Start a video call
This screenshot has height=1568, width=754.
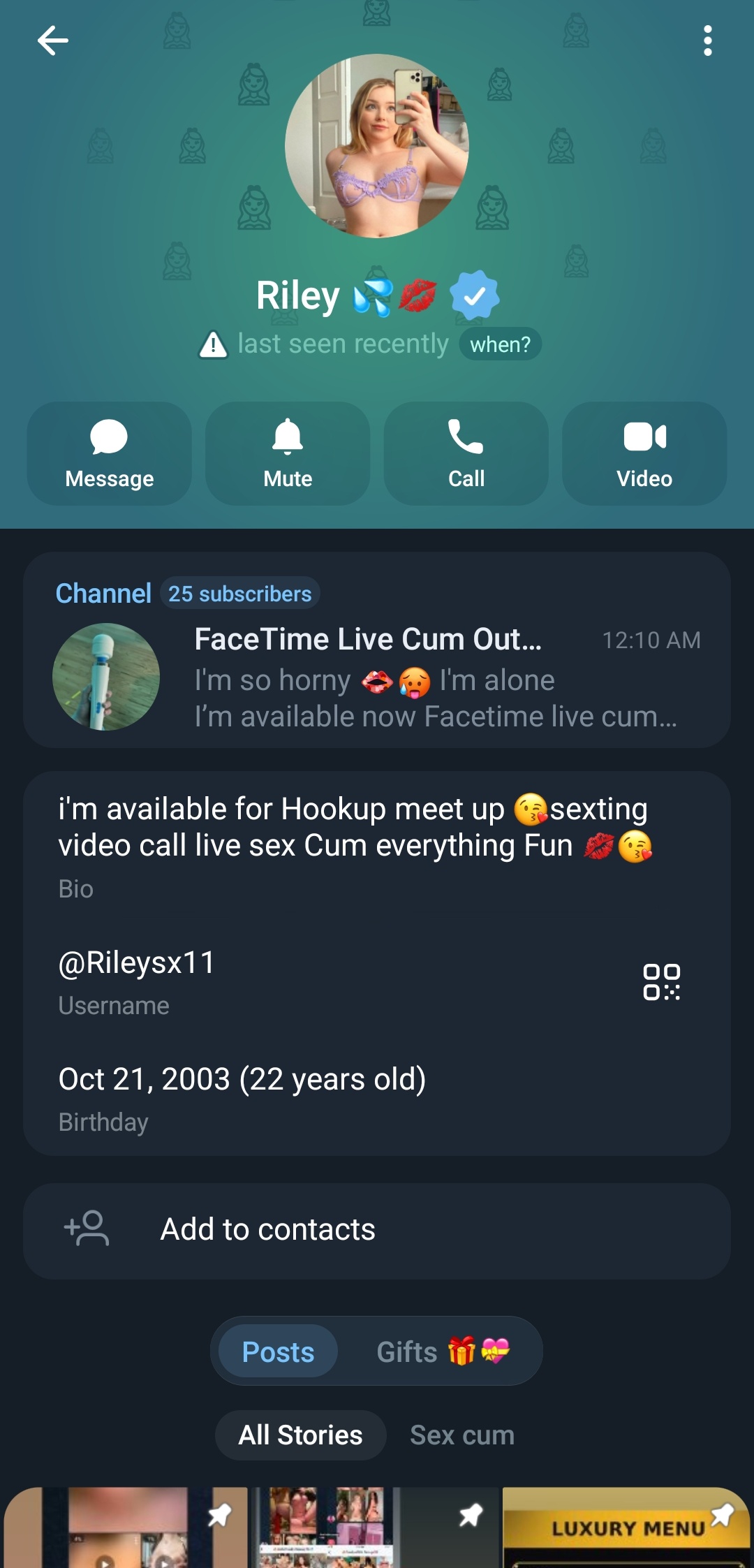tap(644, 453)
